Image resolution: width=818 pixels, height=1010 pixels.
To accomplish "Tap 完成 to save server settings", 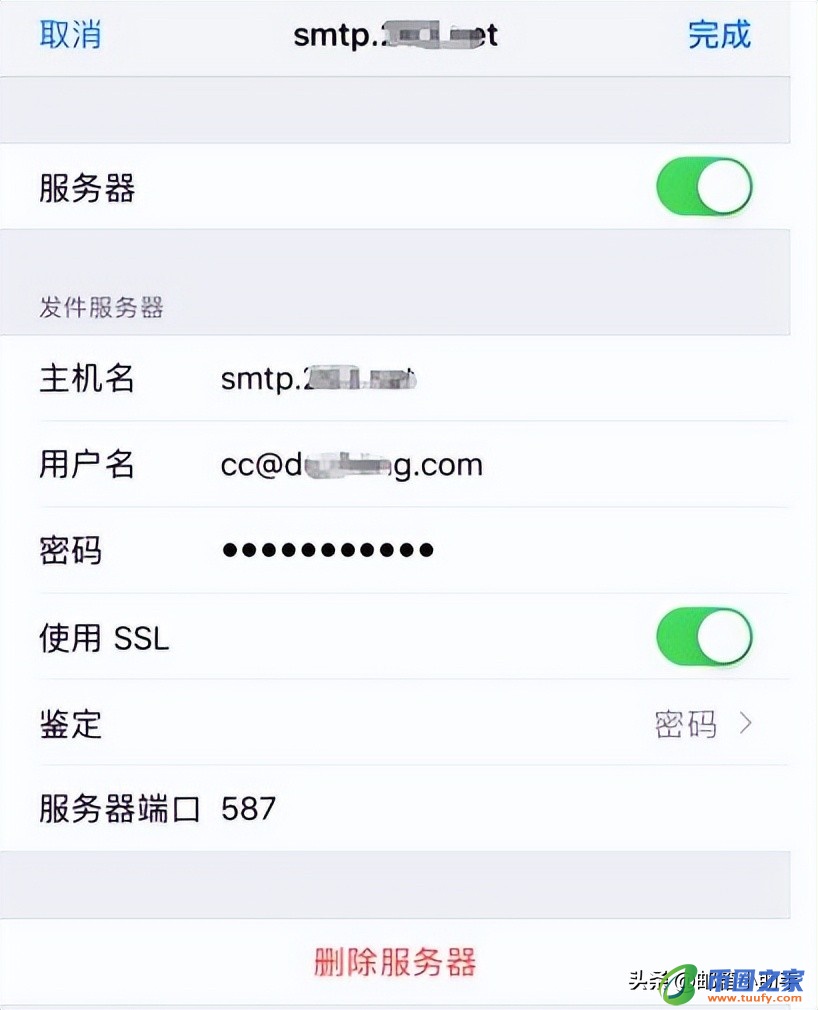I will [x=721, y=35].
